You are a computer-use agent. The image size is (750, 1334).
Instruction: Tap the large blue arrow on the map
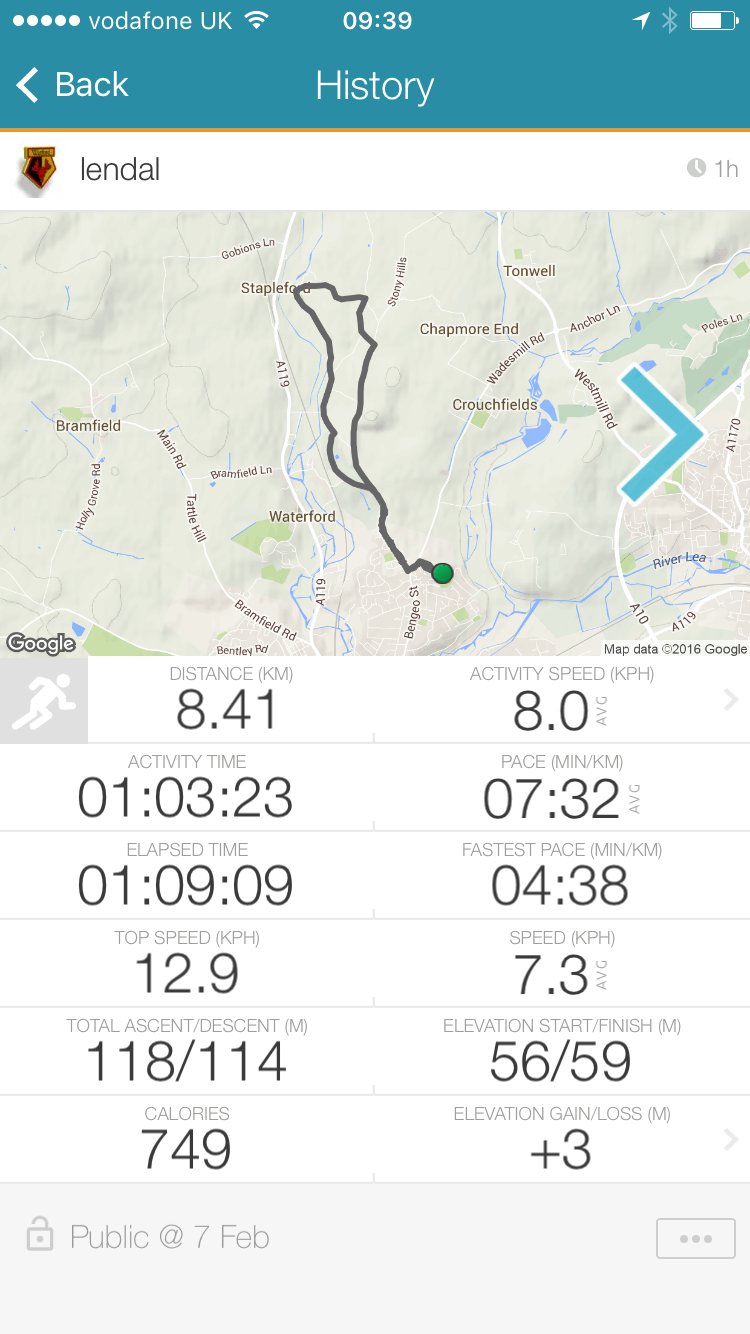point(663,434)
